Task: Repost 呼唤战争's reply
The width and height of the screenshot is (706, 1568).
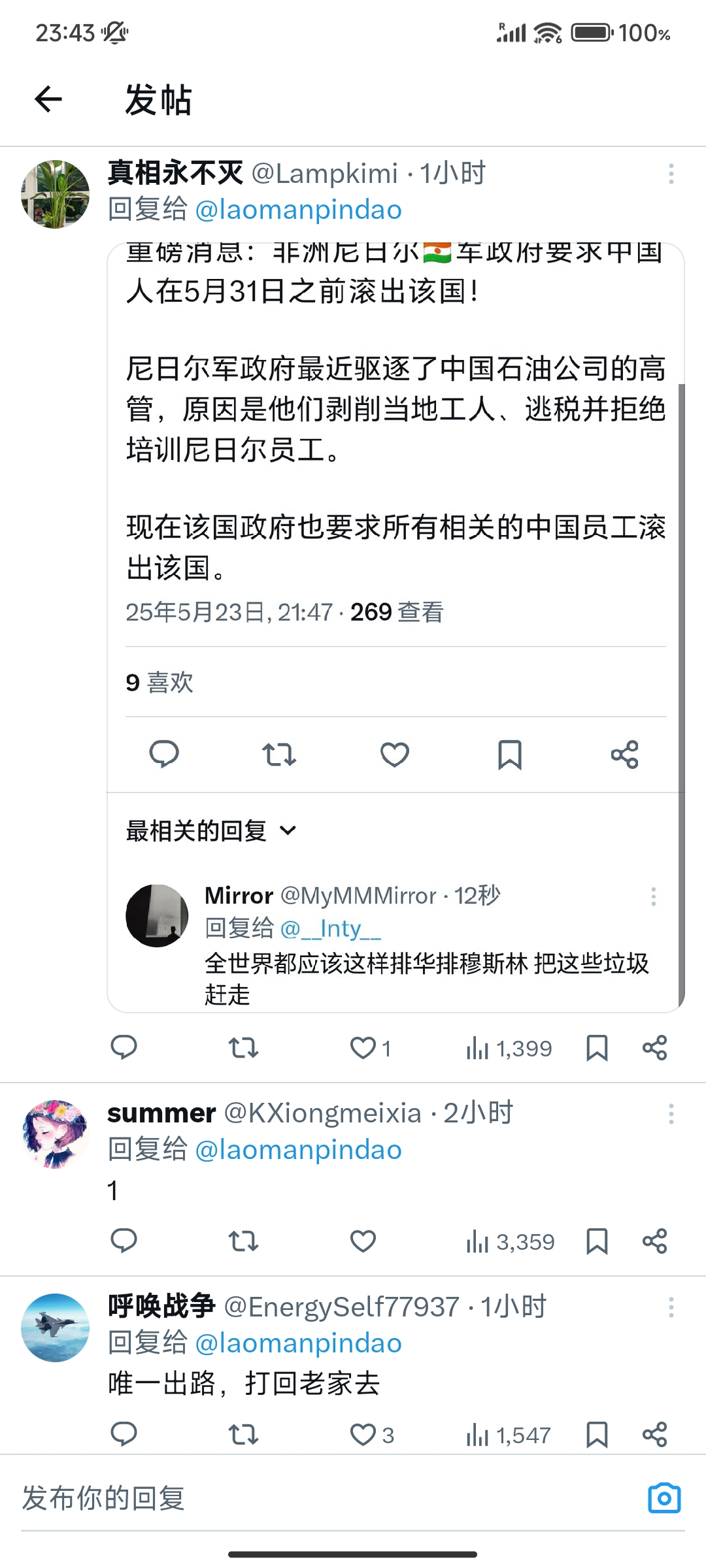Action: [243, 1435]
